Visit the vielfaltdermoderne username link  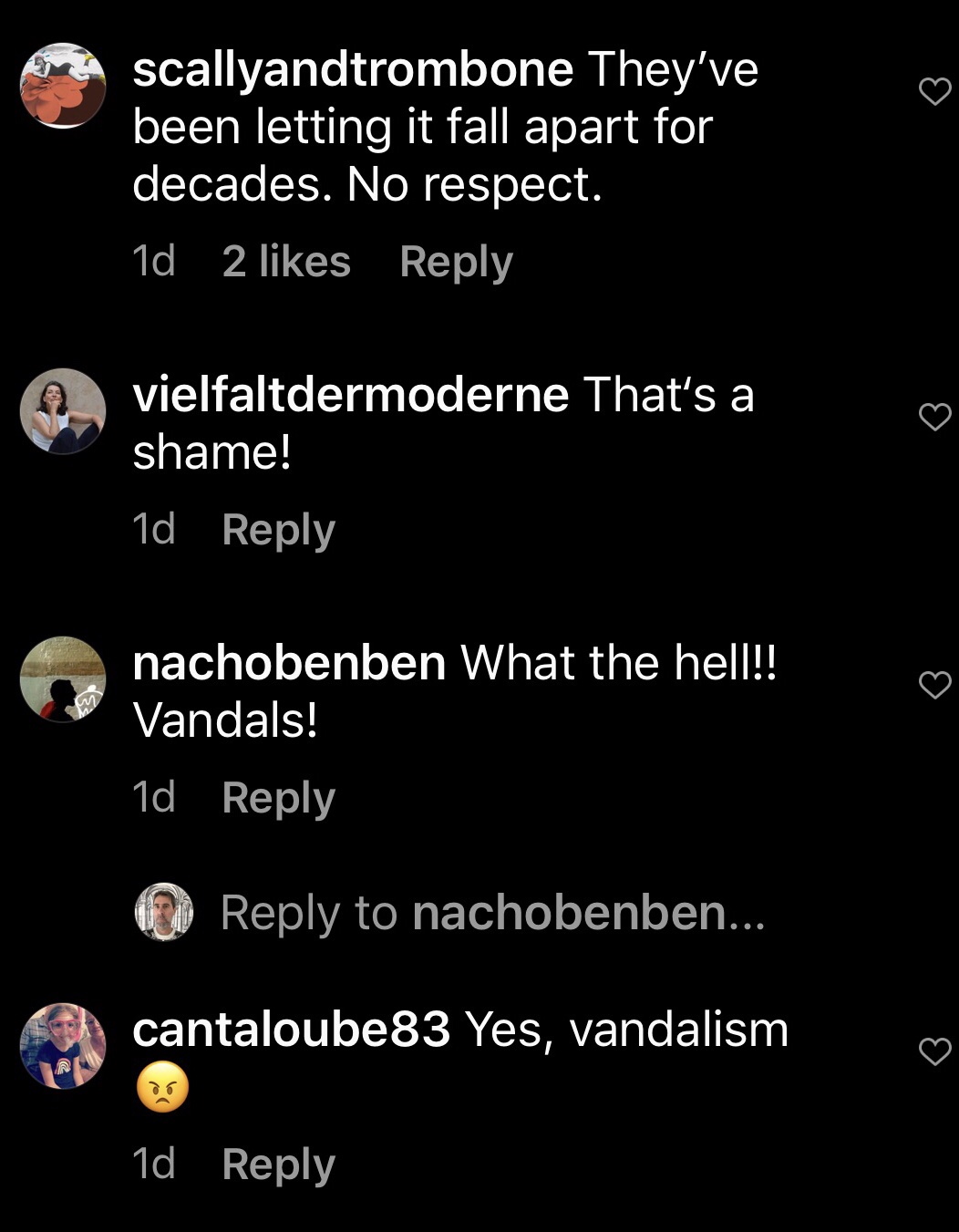(x=350, y=395)
